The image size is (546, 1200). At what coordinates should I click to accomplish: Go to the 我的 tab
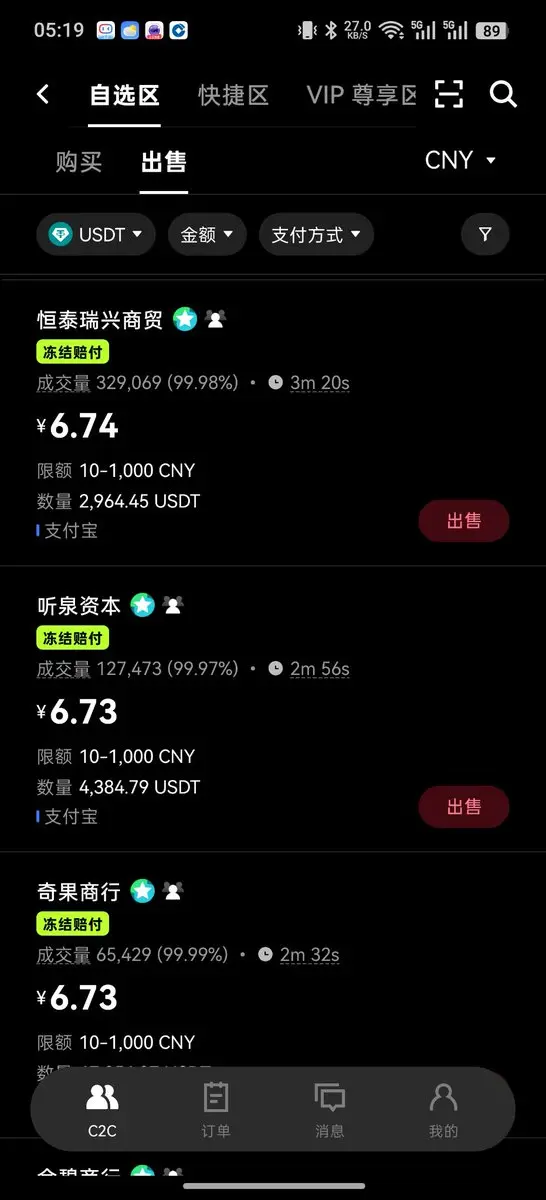tap(443, 1110)
